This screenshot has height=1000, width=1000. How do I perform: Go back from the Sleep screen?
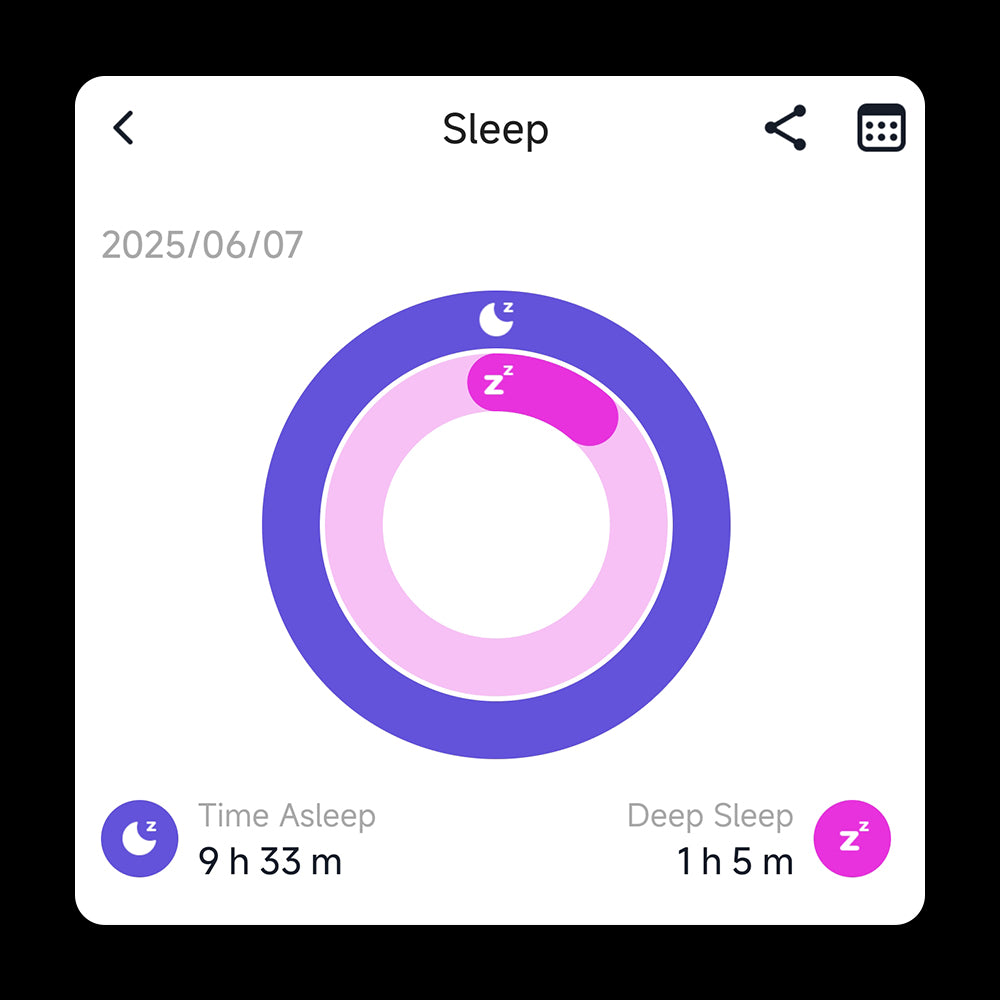(x=123, y=128)
